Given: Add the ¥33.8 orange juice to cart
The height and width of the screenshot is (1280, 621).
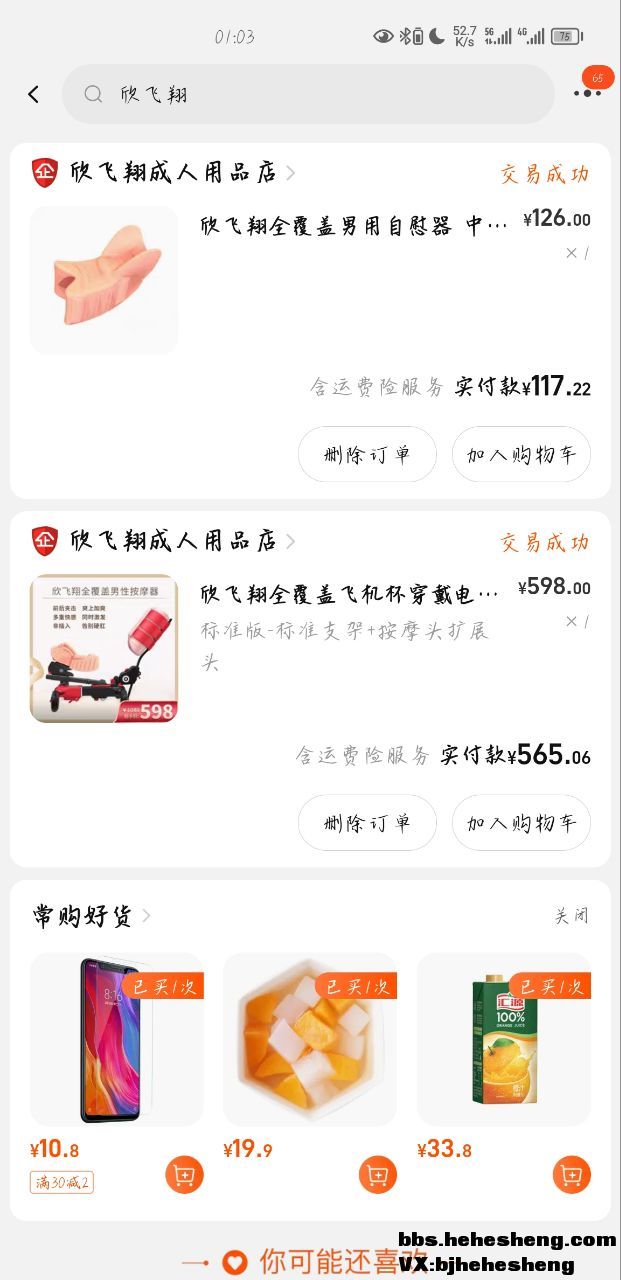Looking at the screenshot, I should (x=571, y=1174).
